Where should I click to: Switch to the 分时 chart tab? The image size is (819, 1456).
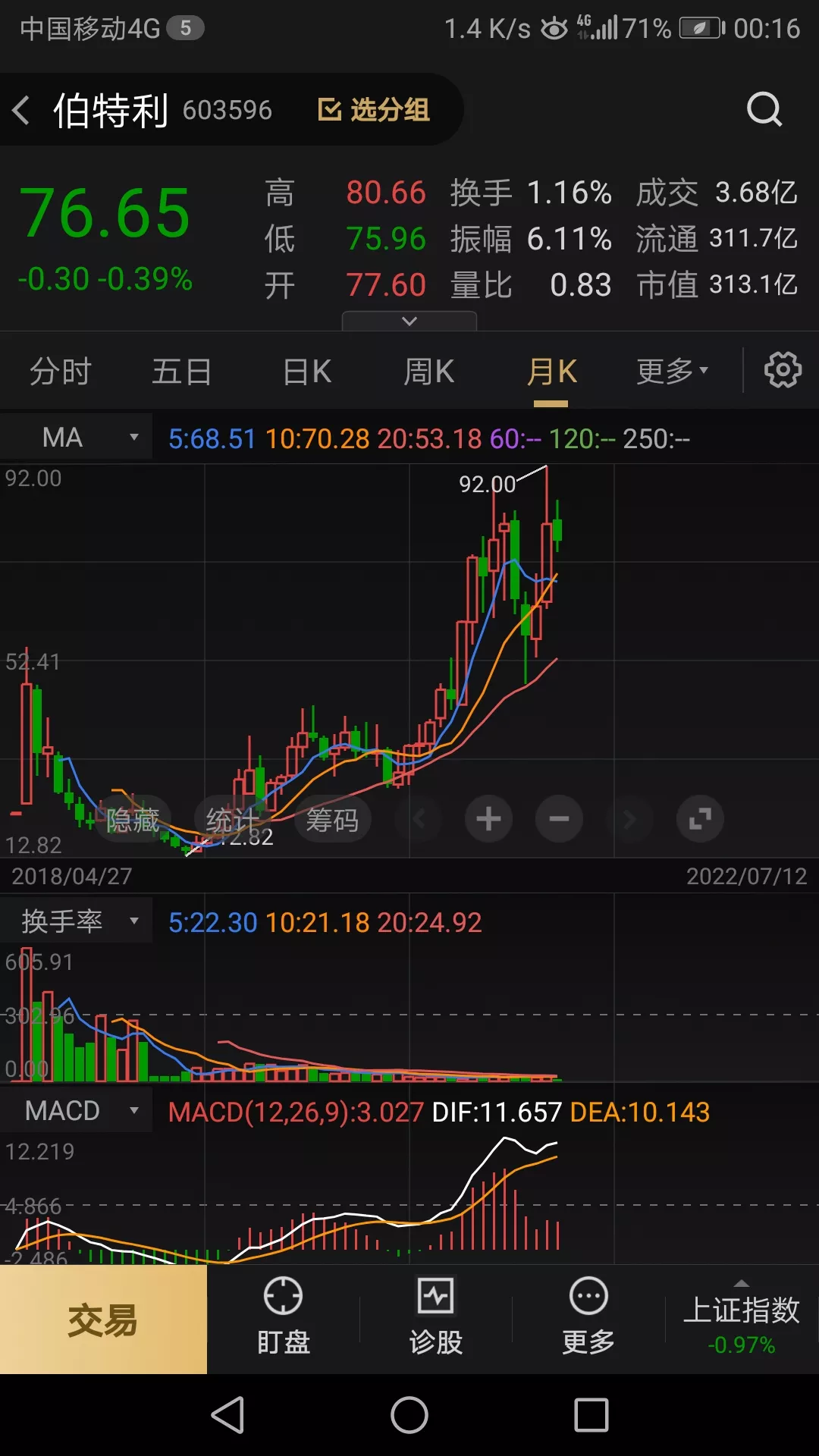point(60,372)
